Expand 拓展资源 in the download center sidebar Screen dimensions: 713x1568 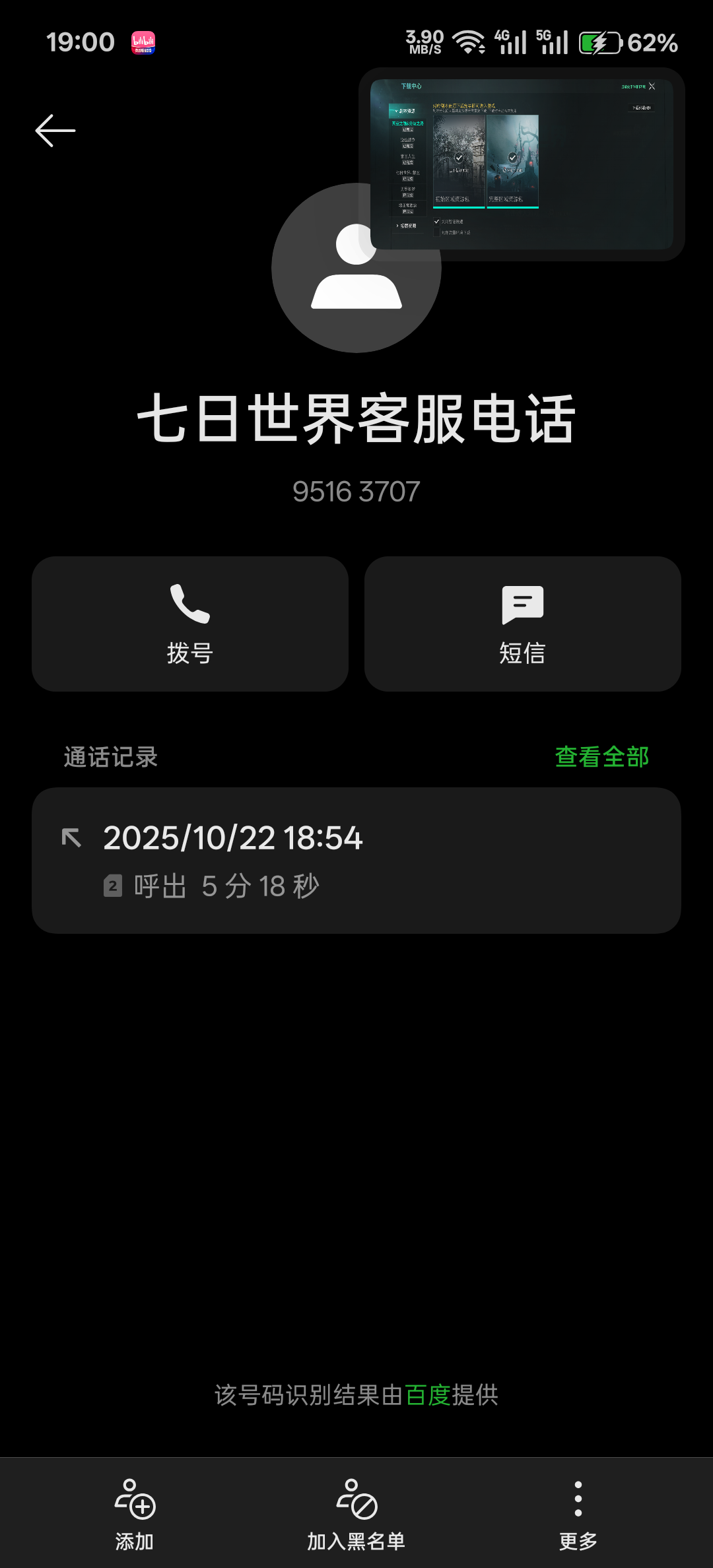407,226
